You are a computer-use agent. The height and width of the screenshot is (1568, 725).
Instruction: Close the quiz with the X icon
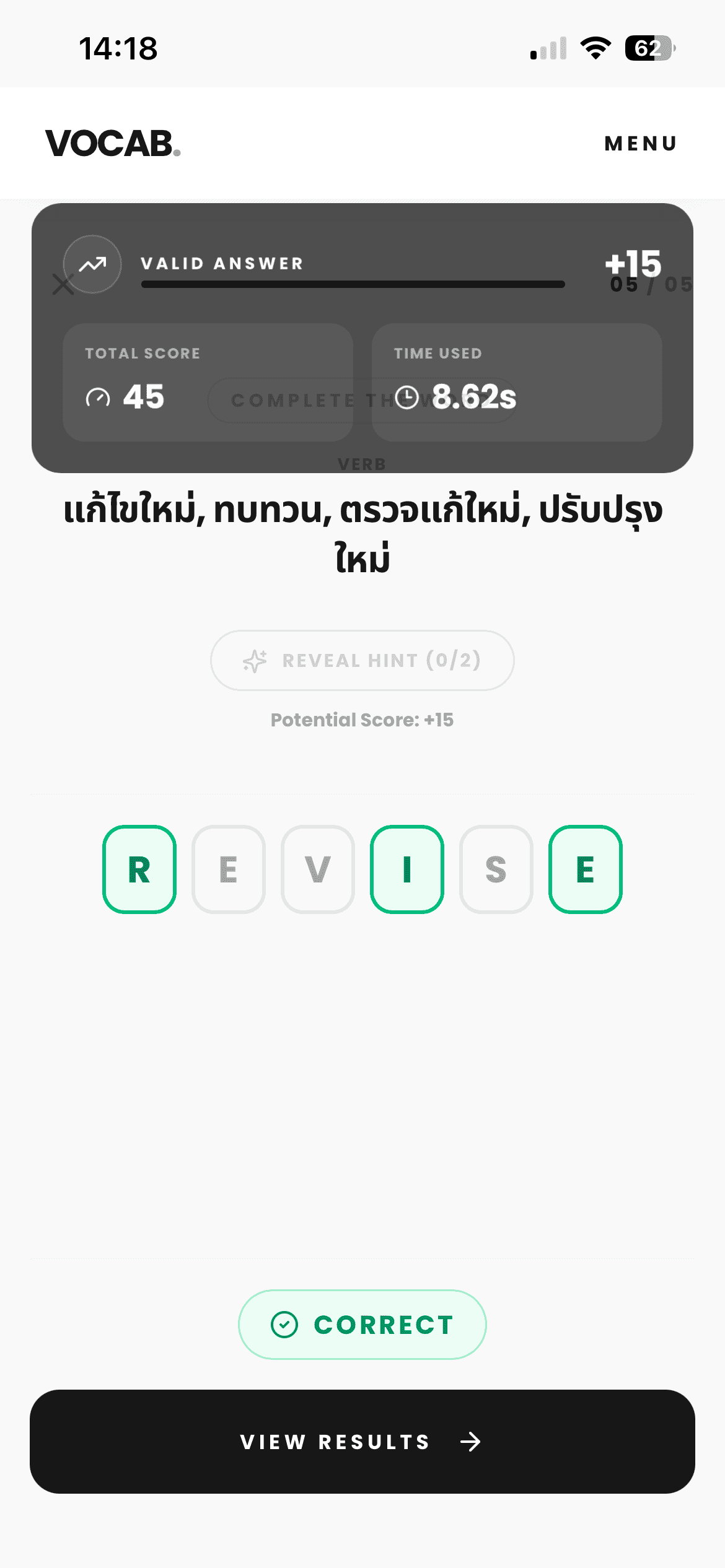(x=63, y=285)
